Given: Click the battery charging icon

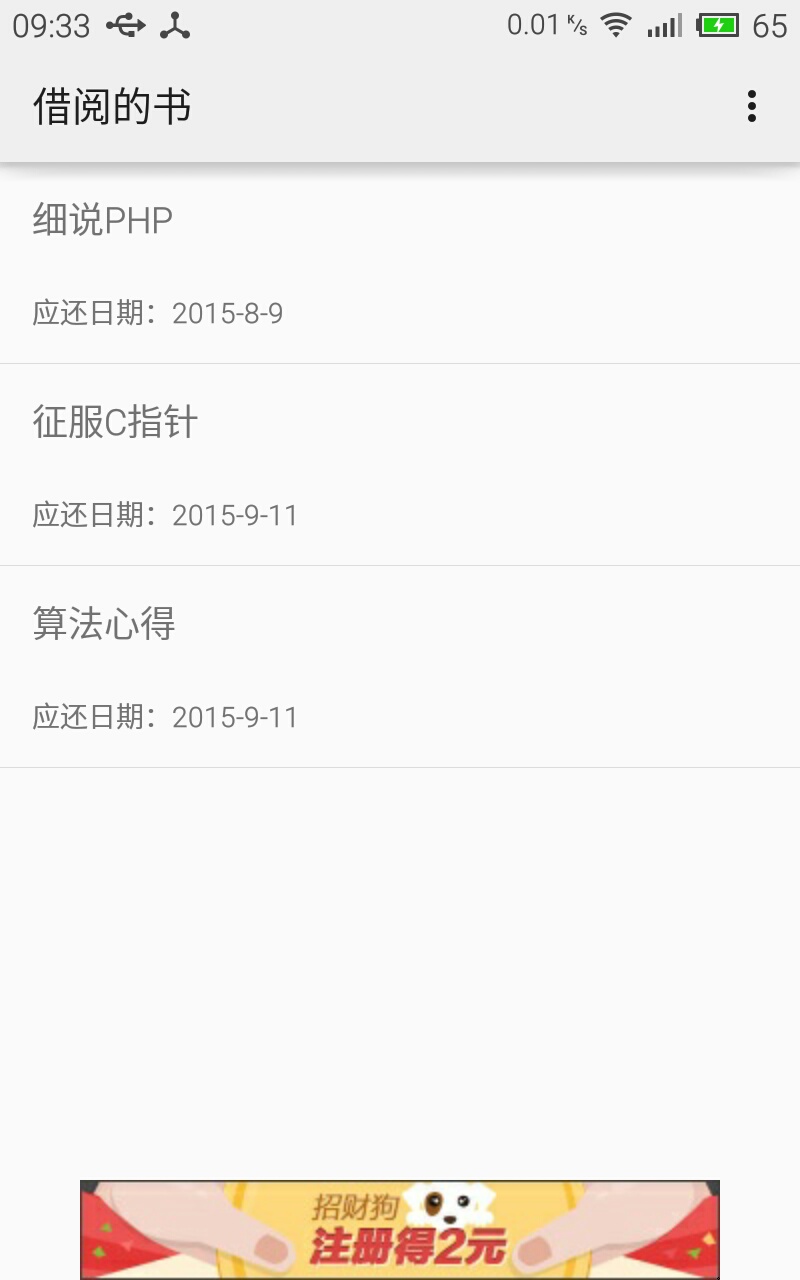Looking at the screenshot, I should tap(719, 25).
